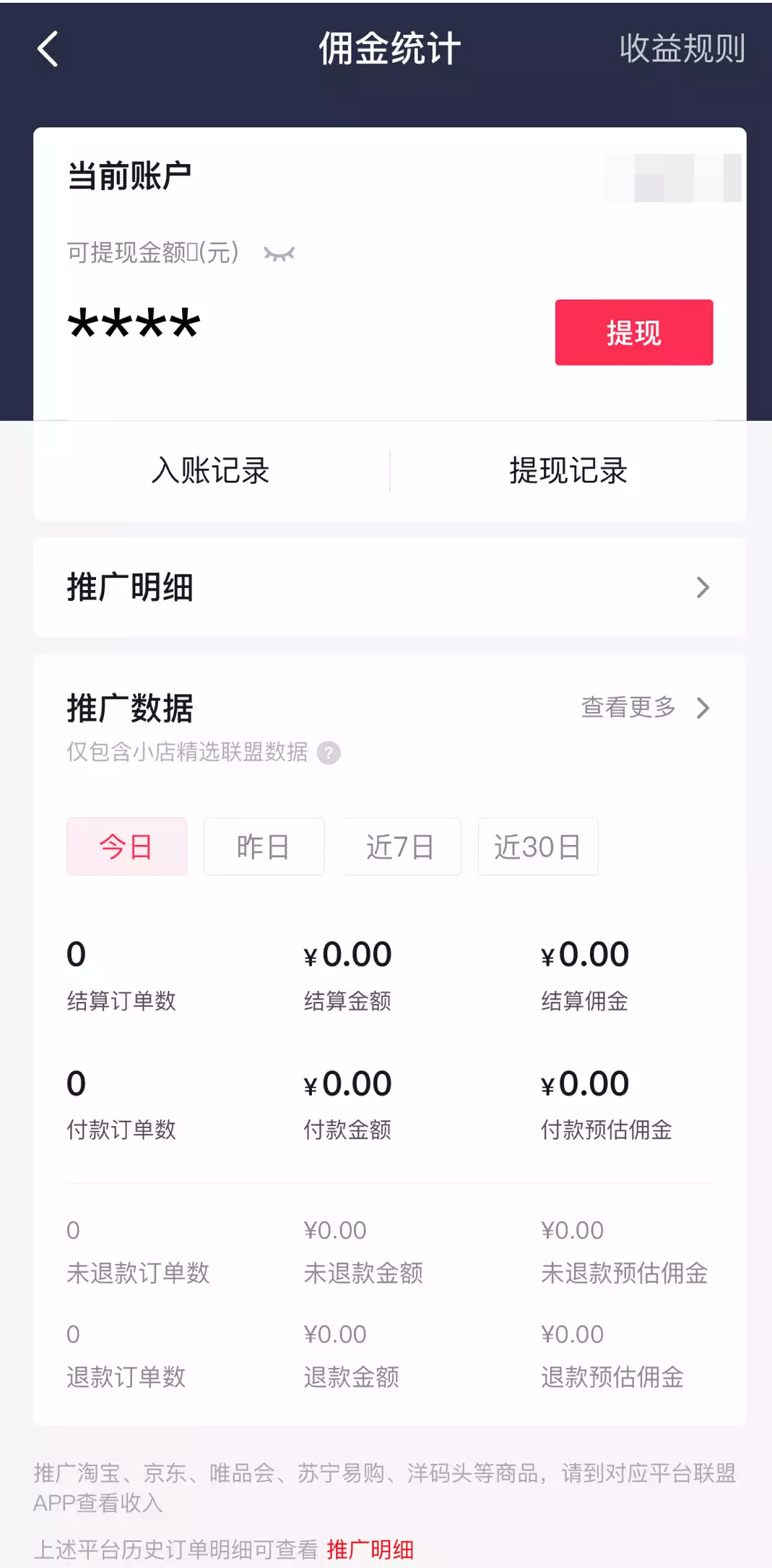Select the 今日 filter
772x1568 pixels.
(x=126, y=846)
